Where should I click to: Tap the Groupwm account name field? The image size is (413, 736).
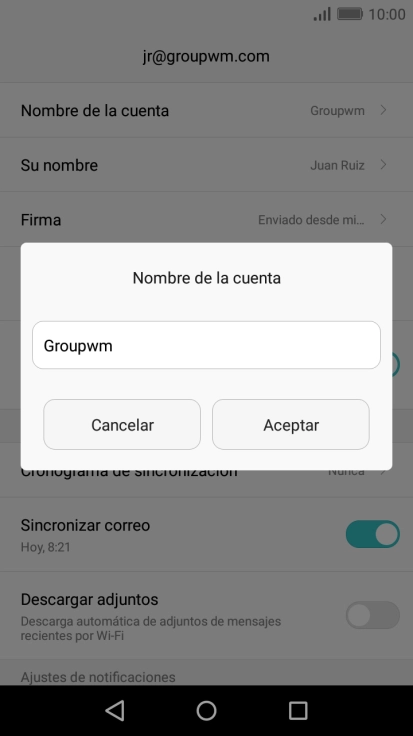(206, 345)
